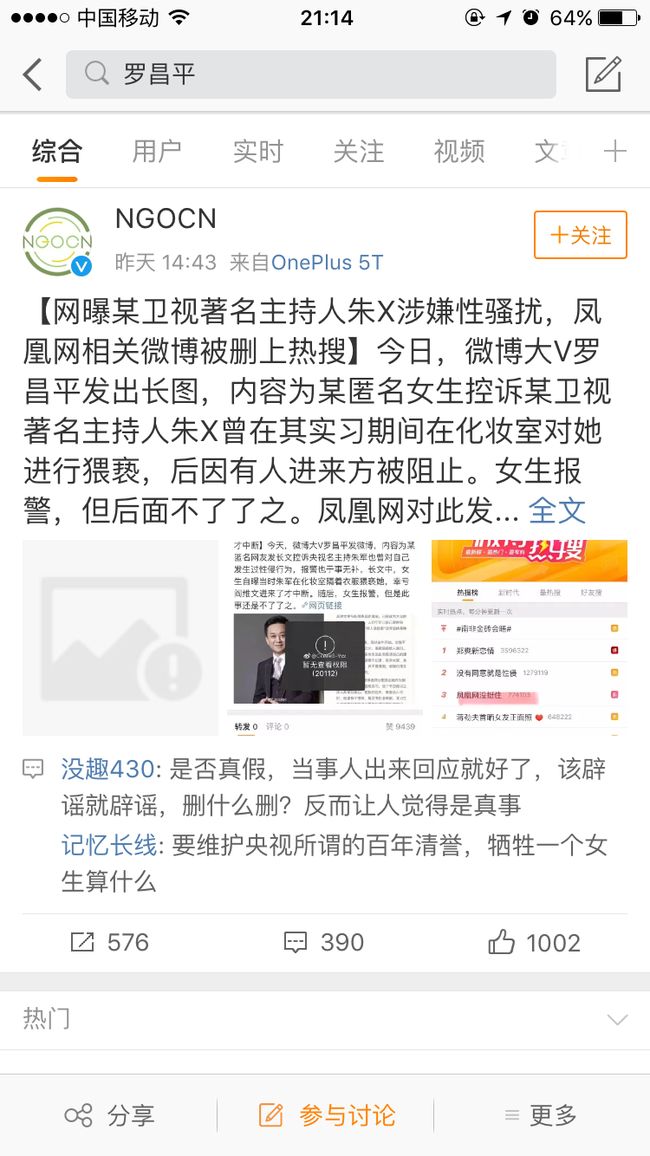Expand the post with 全文

(x=557, y=510)
